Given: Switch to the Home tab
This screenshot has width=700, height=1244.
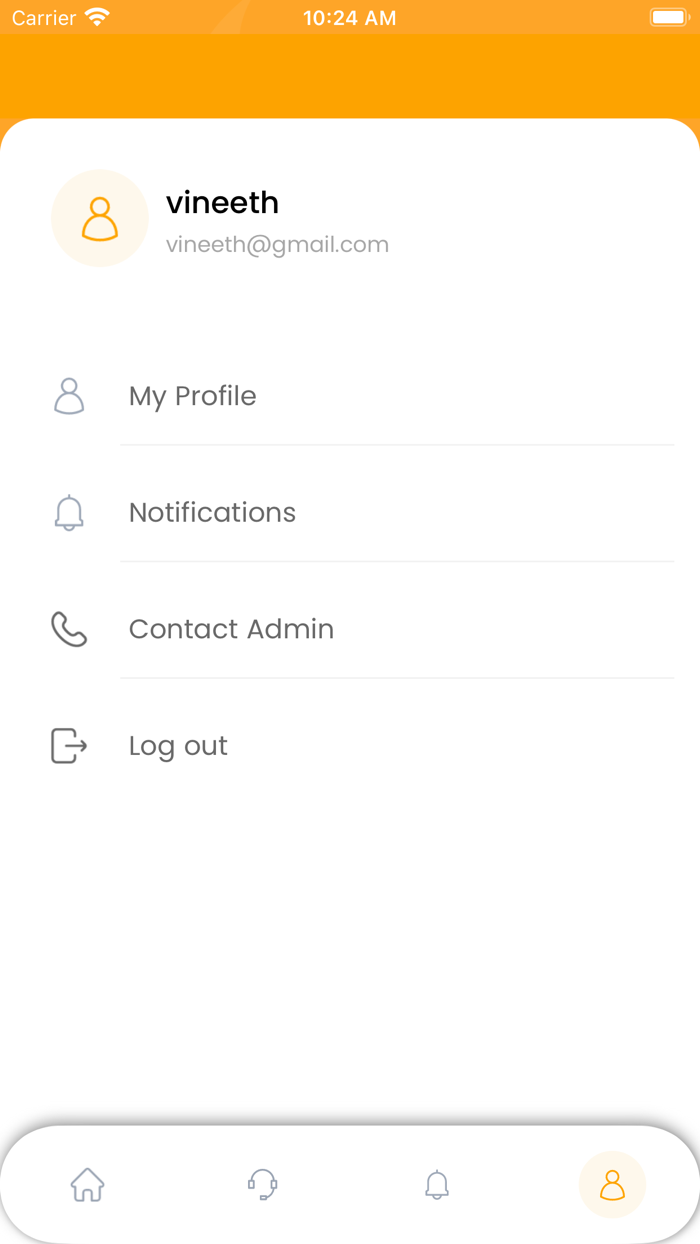Looking at the screenshot, I should pyautogui.click(x=88, y=1185).
